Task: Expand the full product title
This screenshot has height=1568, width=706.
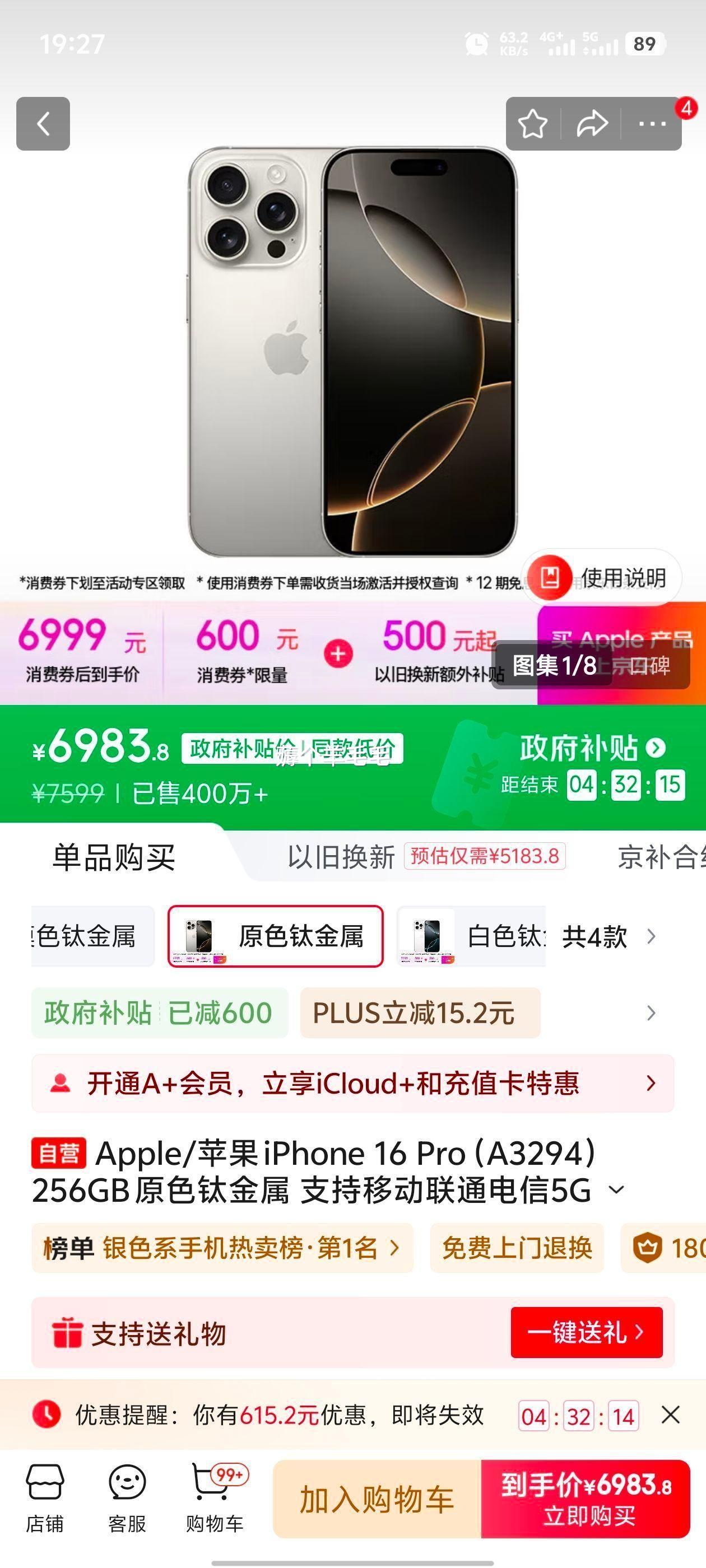Action: click(x=616, y=1189)
